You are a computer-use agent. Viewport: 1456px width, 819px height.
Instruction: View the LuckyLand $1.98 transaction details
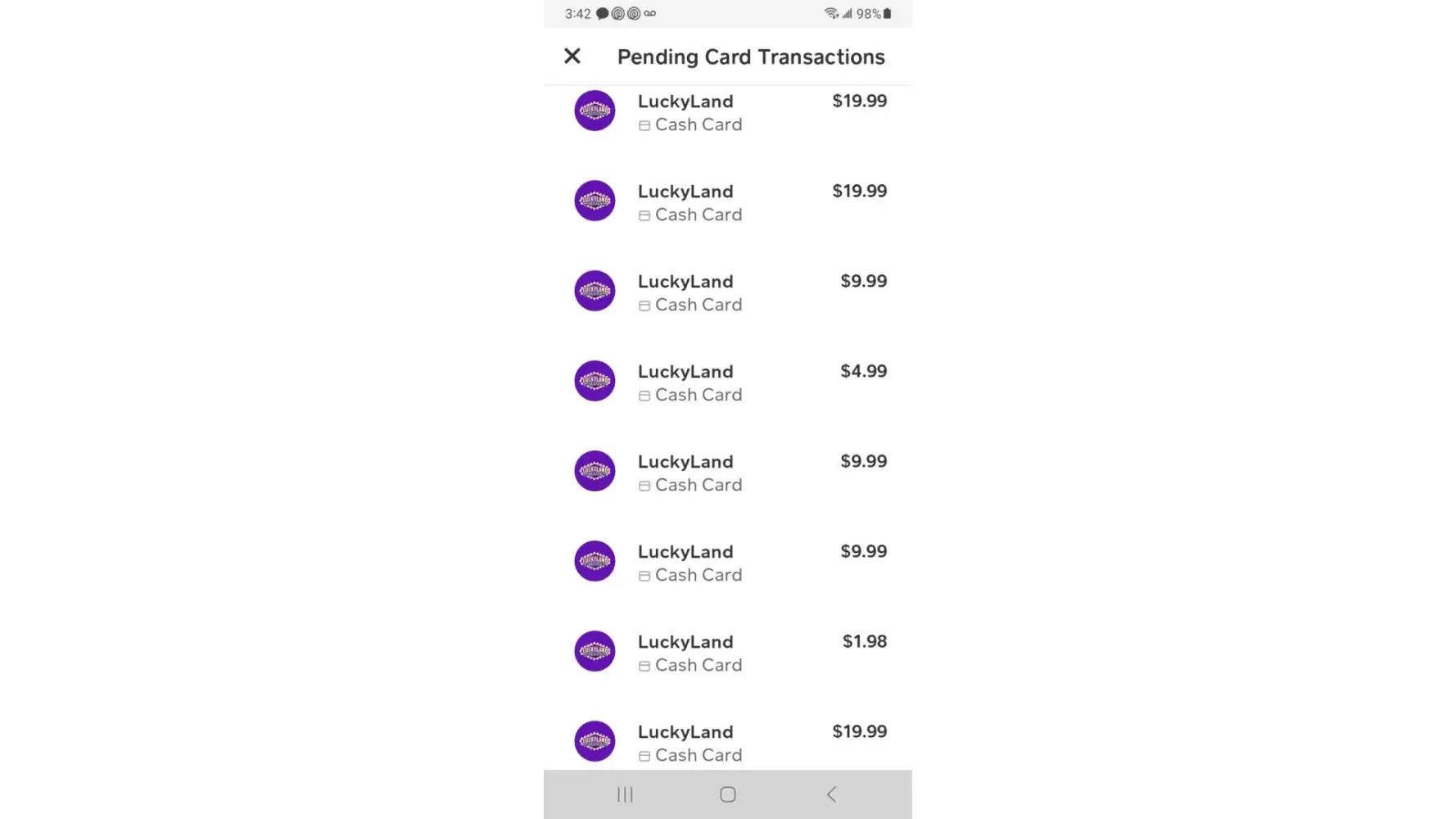(x=727, y=652)
